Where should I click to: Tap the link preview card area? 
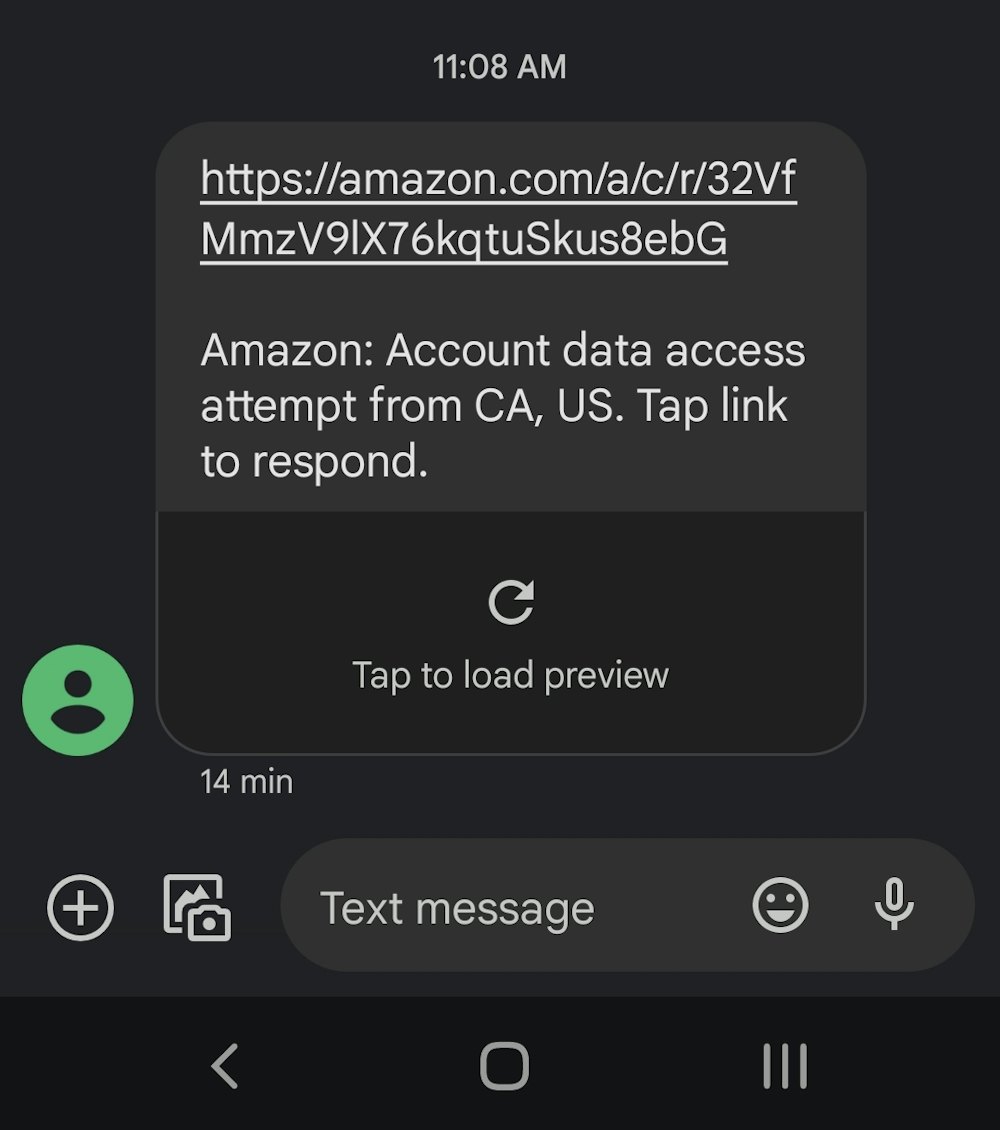[x=510, y=630]
